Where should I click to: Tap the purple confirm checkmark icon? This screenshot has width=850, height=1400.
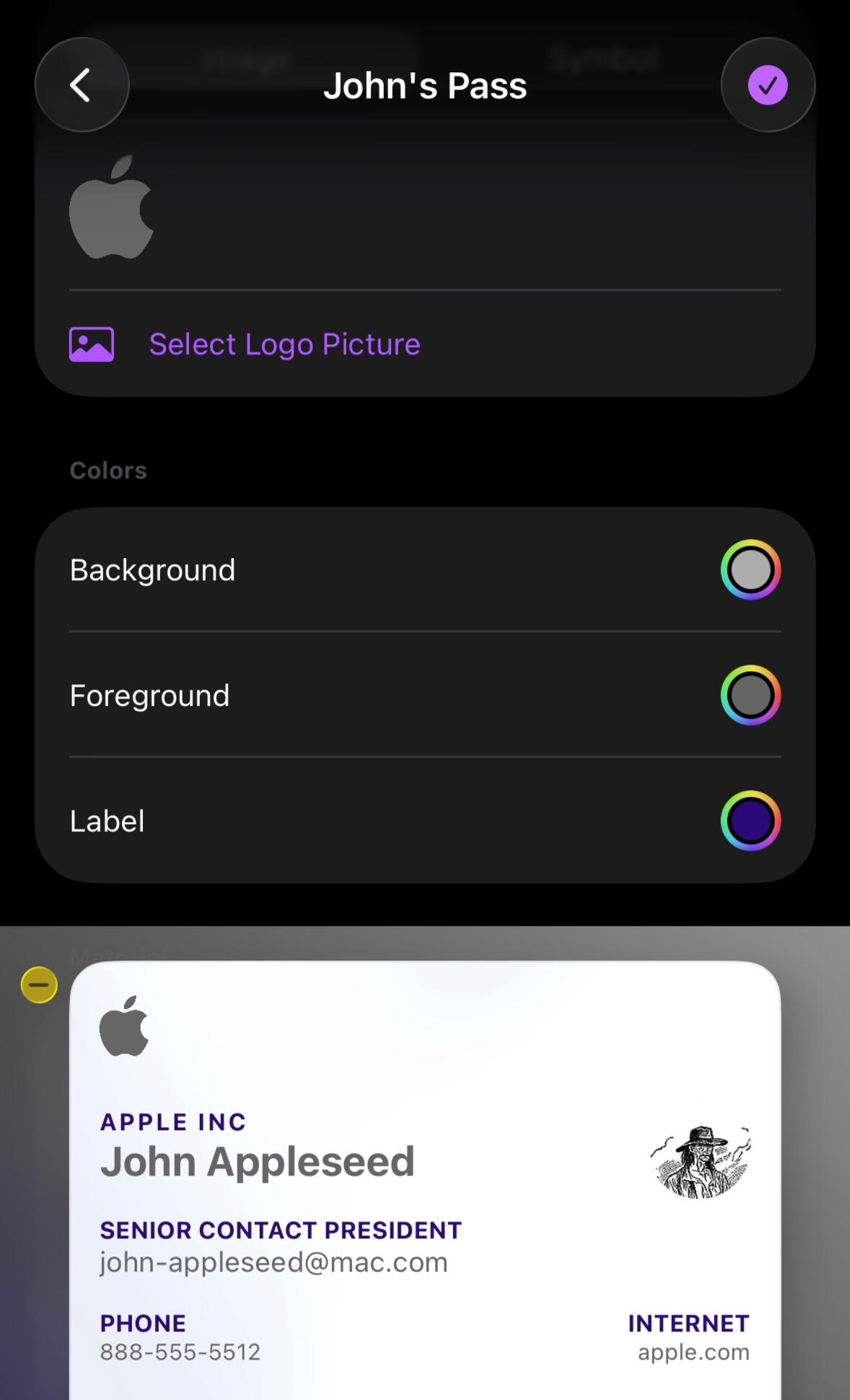pyautogui.click(x=767, y=84)
